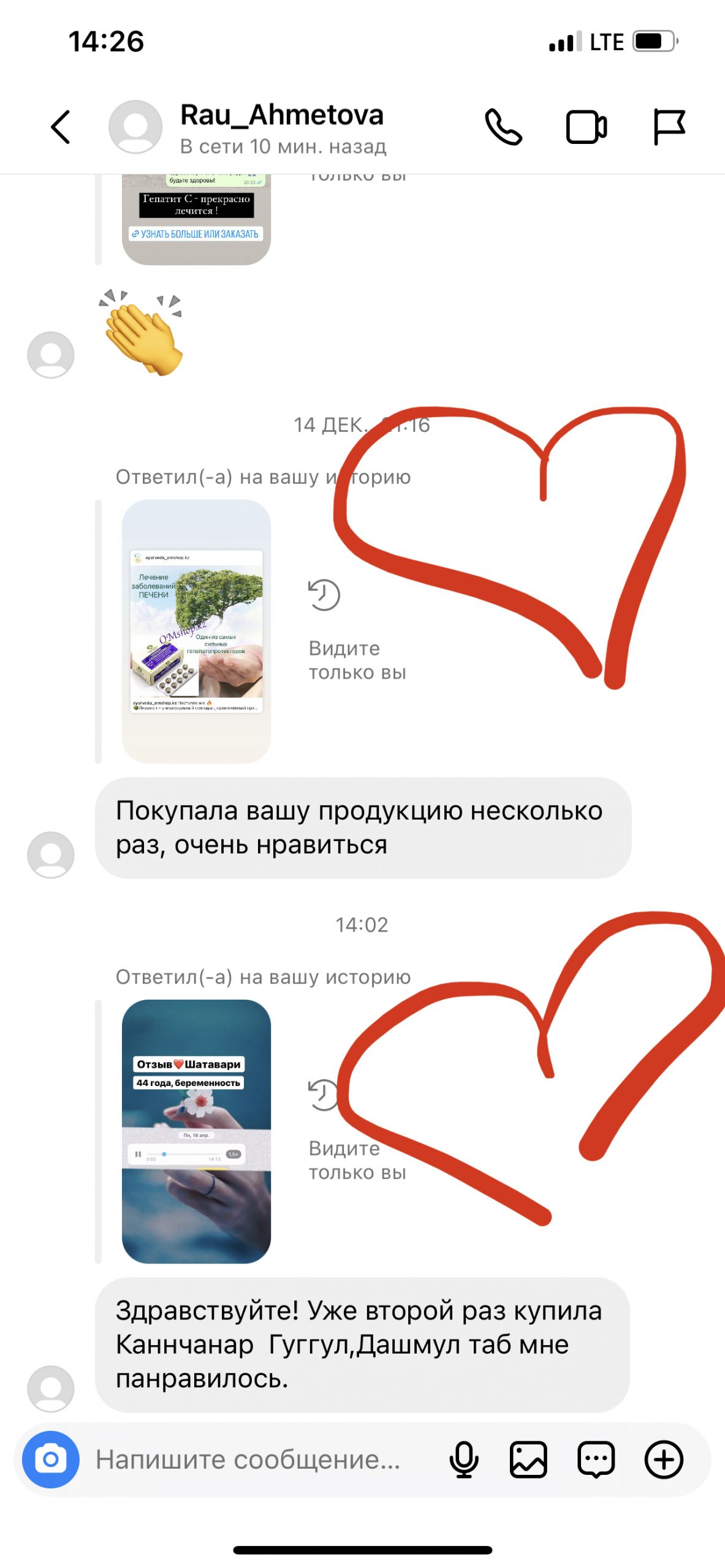Go back to the chat list
The image size is (725, 1568).
(61, 127)
